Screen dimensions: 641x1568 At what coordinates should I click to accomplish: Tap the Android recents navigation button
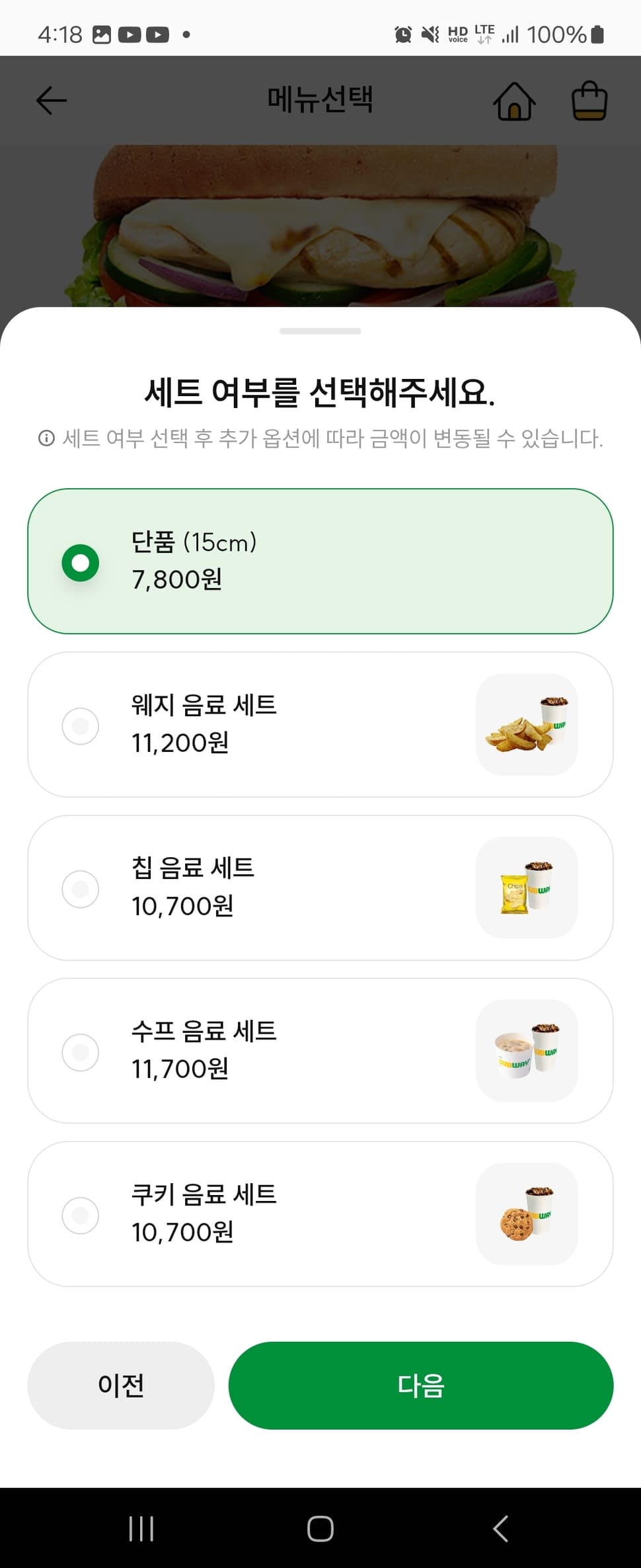(141, 1528)
